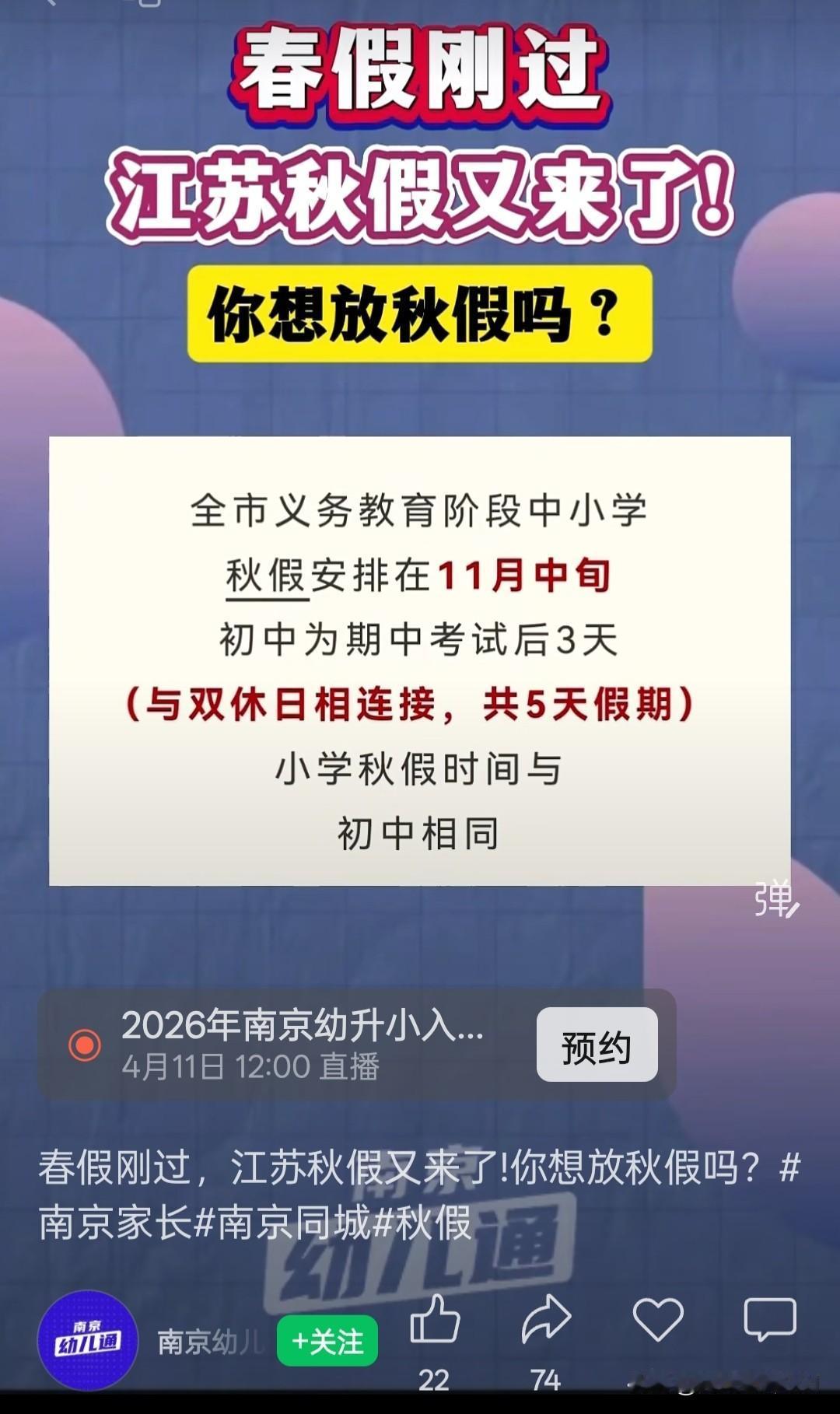Tap the red live indicator dot on the banner
The image size is (840, 1414).
(88, 1046)
